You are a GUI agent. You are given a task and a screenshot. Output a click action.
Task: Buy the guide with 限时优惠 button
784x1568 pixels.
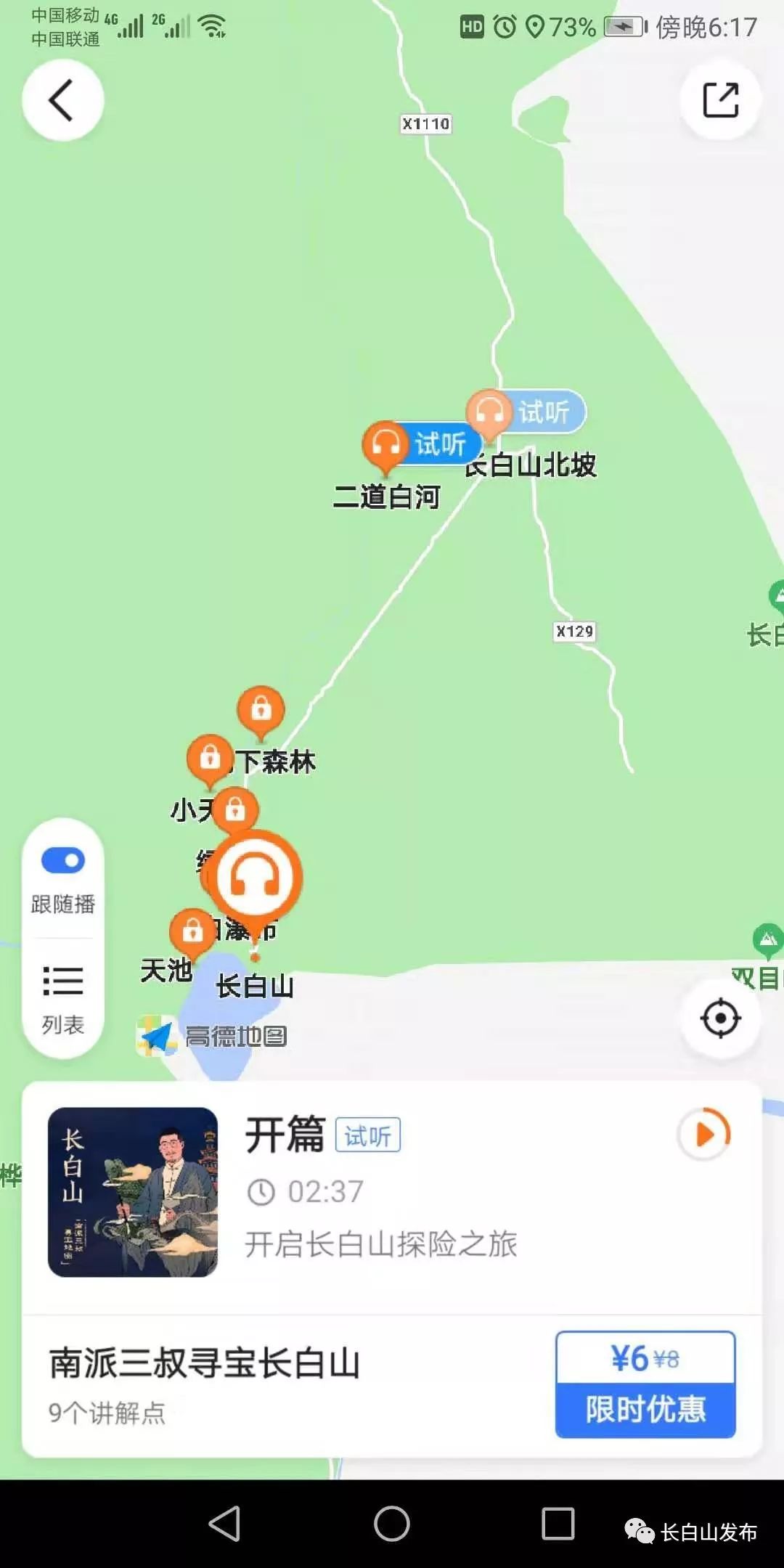tap(645, 1409)
